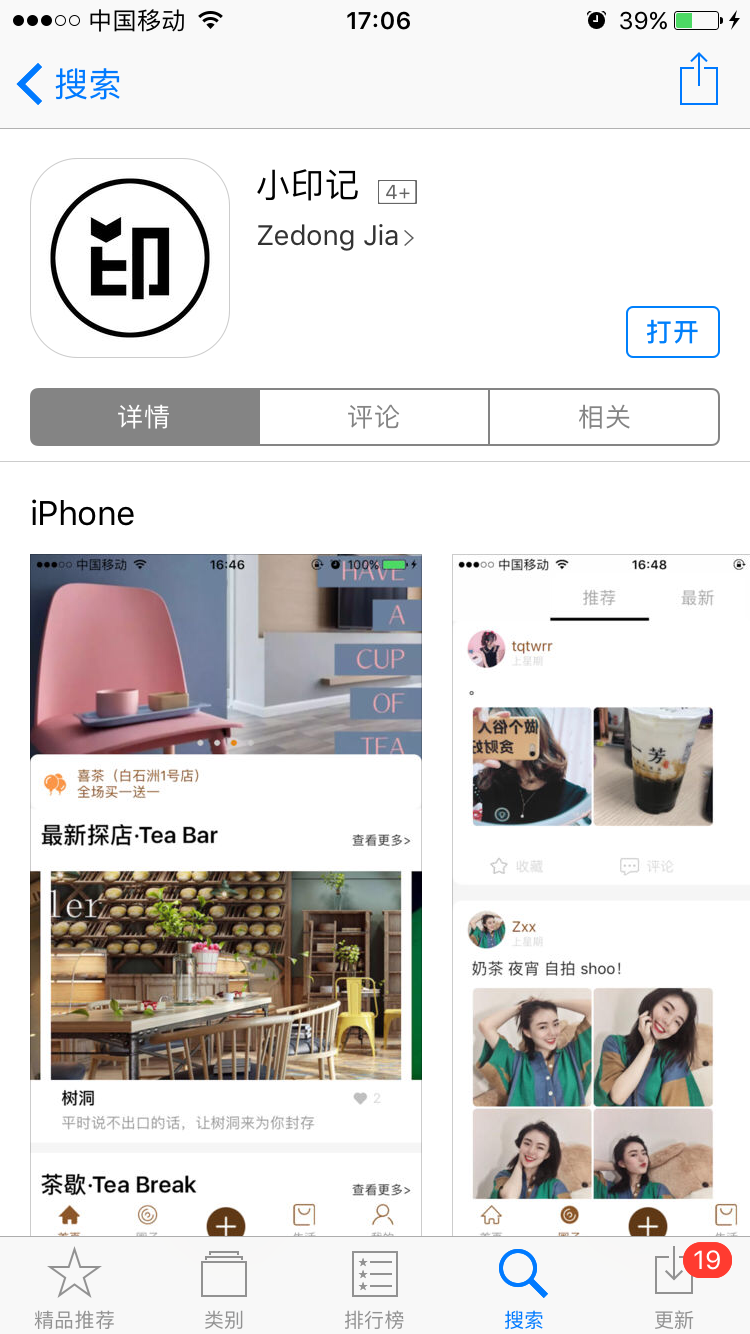Viewport: 750px width, 1334px height.
Task: Select the 详情 segment
Action: coord(145,417)
